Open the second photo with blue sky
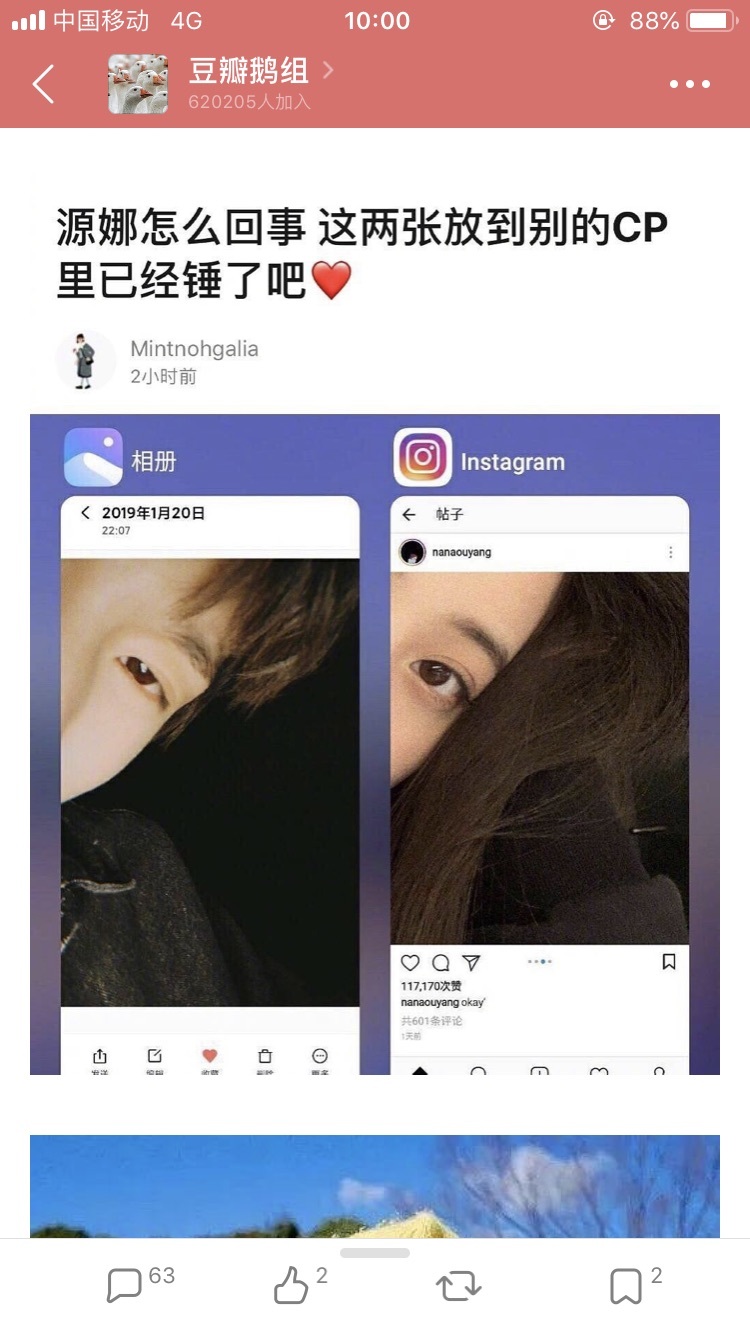This screenshot has height=1334, width=750. [x=375, y=1186]
